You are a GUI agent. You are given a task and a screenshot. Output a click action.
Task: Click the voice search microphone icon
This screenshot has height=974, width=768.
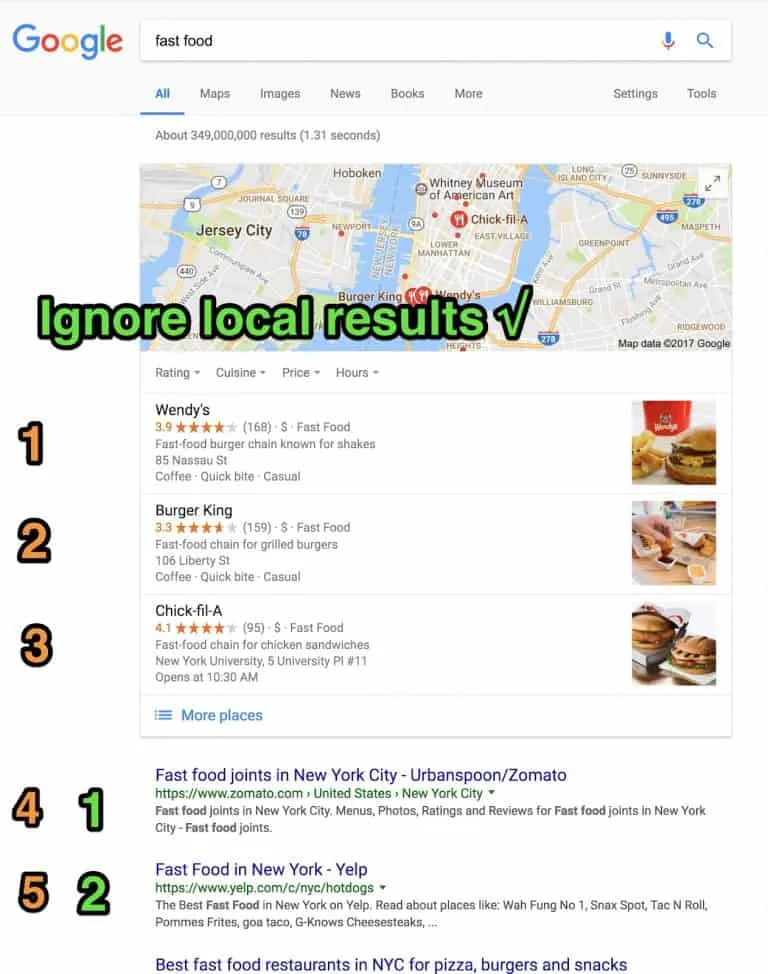pyautogui.click(x=668, y=40)
